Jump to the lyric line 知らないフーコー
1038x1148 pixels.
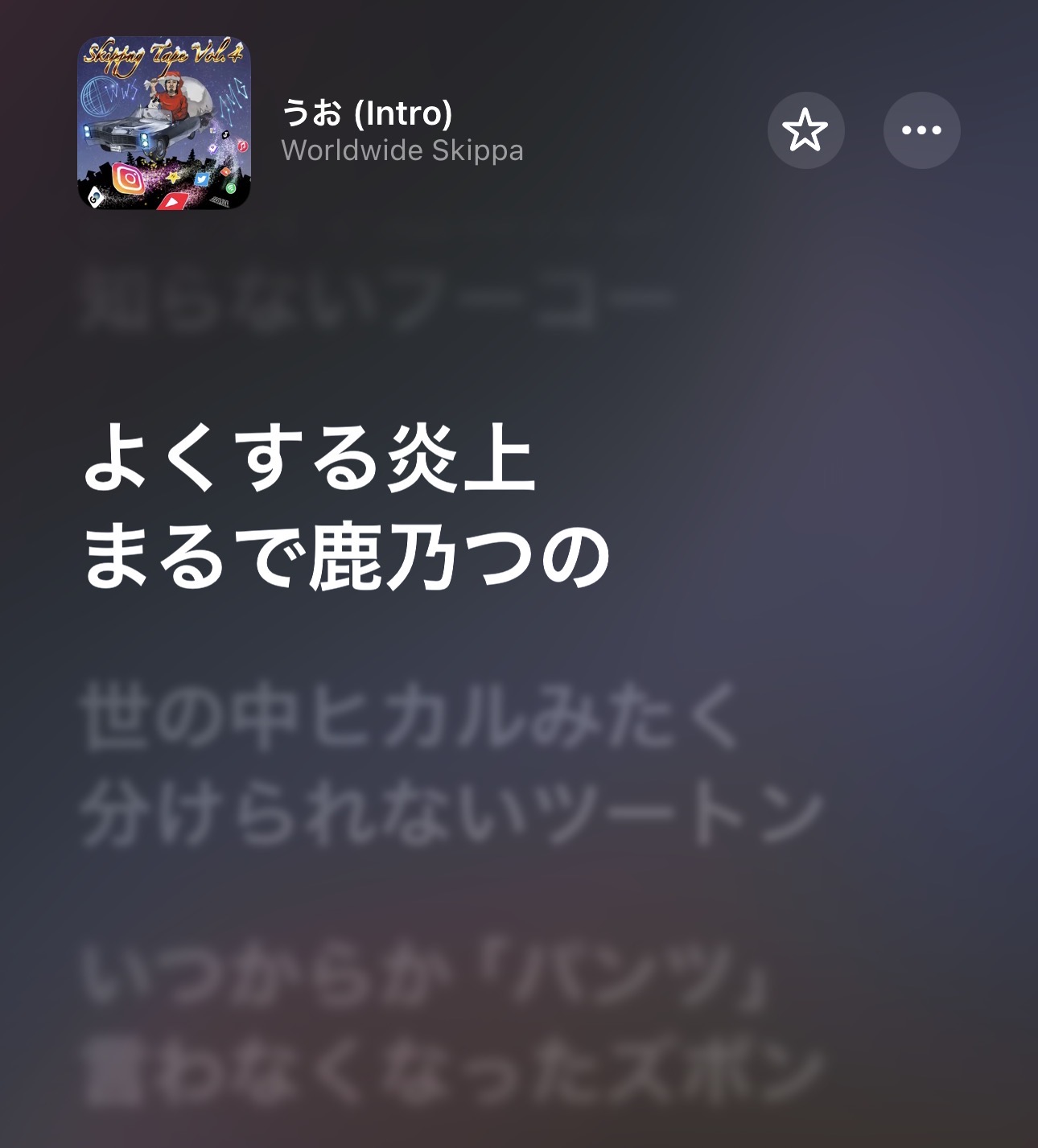[375, 300]
